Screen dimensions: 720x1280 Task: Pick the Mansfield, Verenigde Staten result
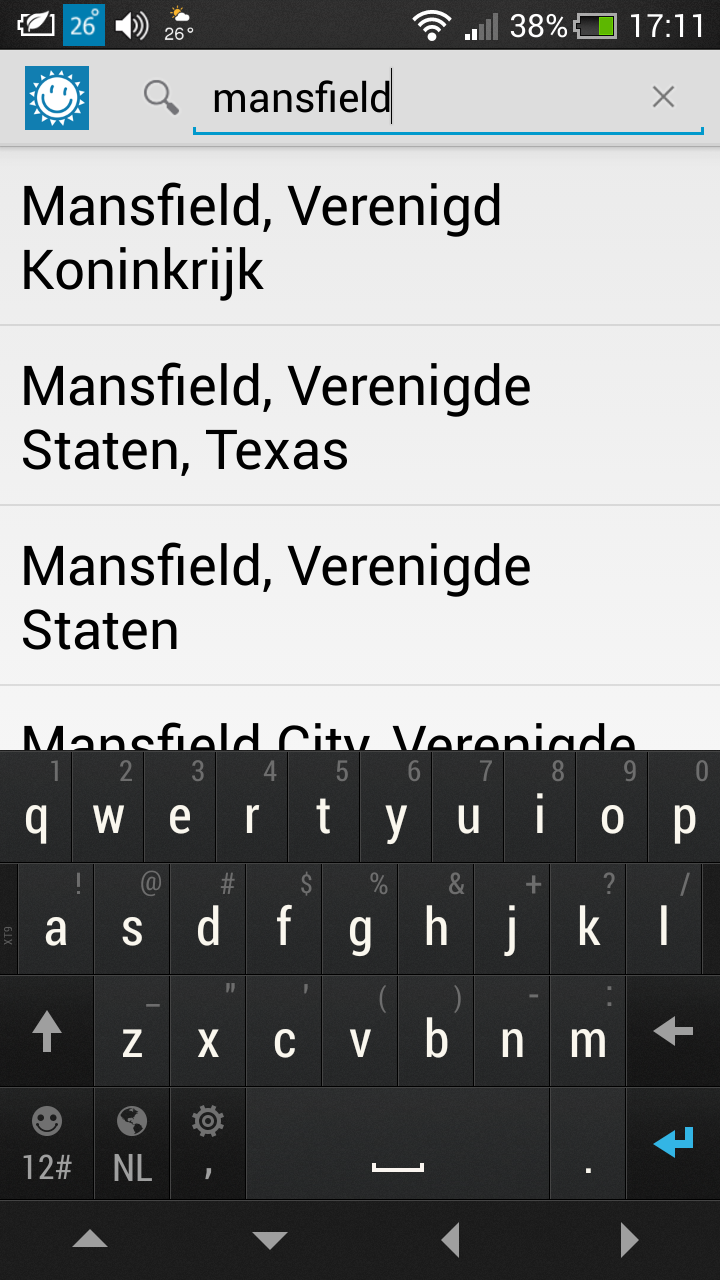[x=360, y=597]
